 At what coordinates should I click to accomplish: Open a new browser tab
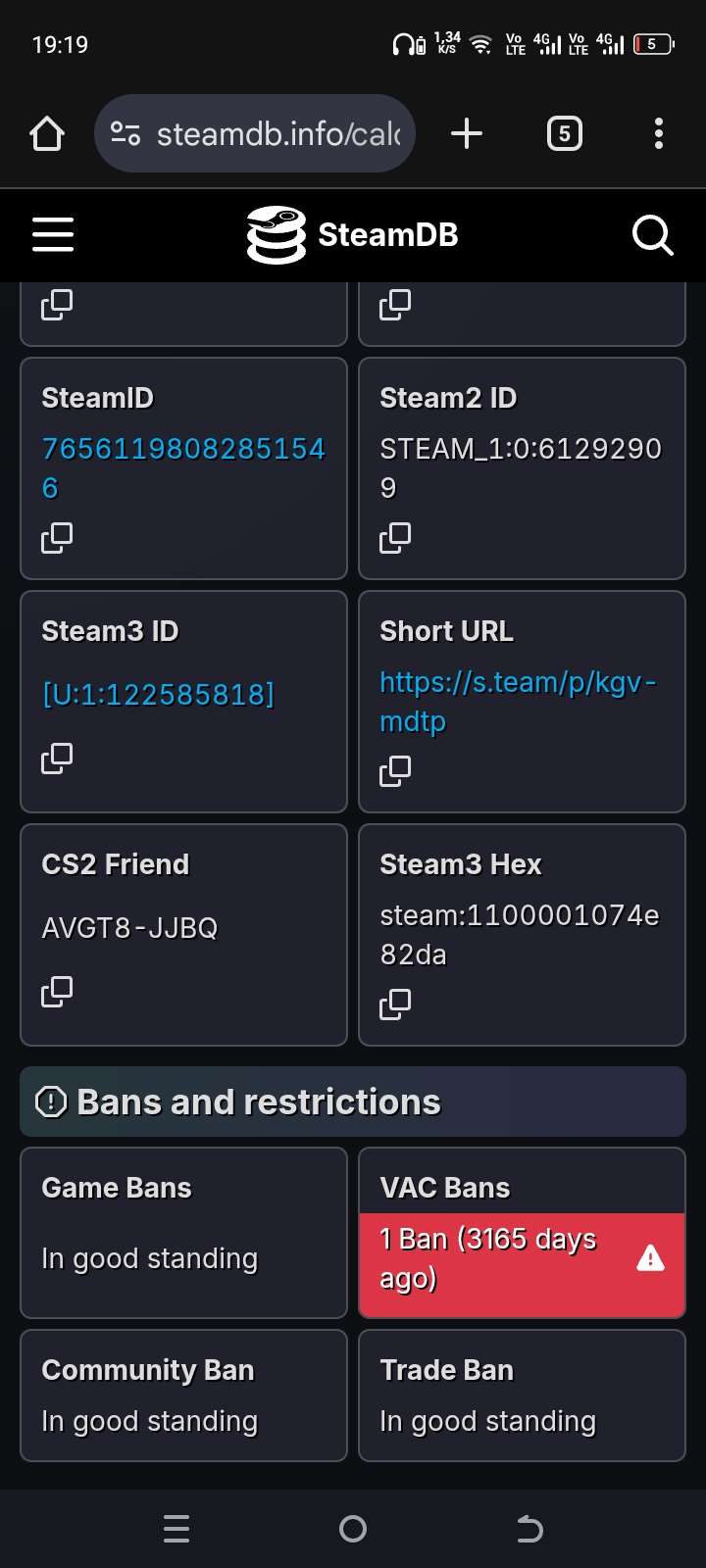pos(467,133)
